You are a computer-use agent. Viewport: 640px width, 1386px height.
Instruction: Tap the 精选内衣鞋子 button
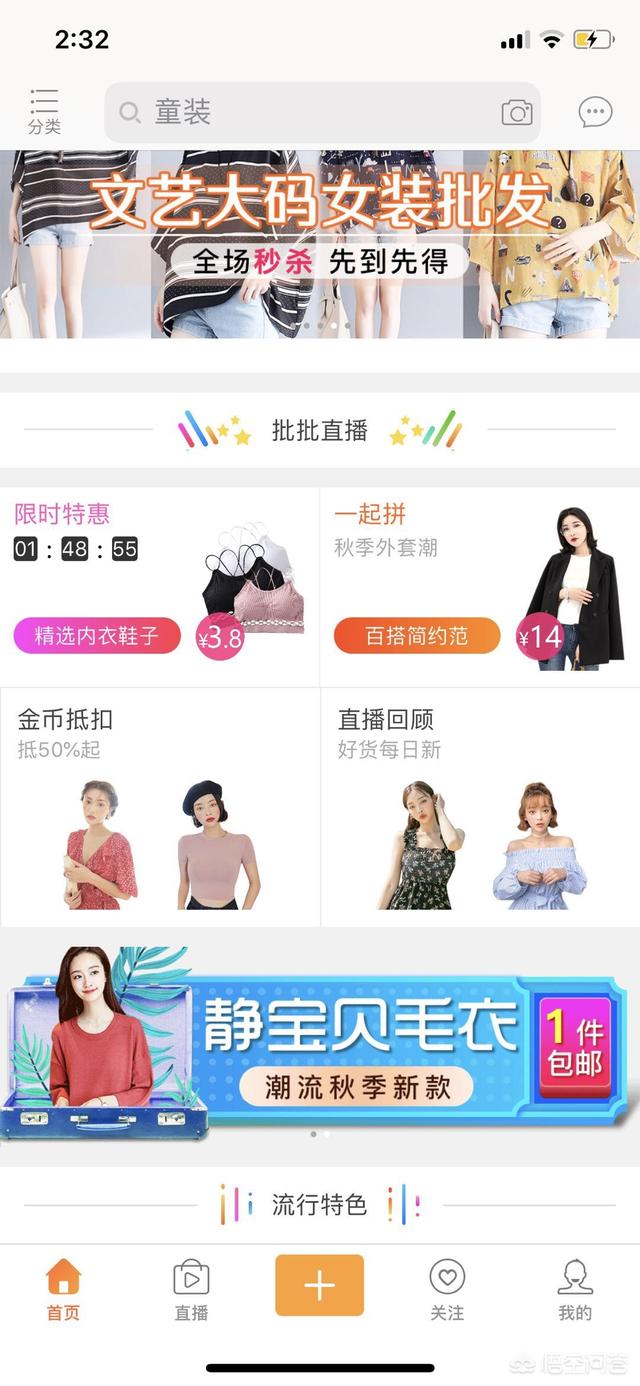[97, 636]
